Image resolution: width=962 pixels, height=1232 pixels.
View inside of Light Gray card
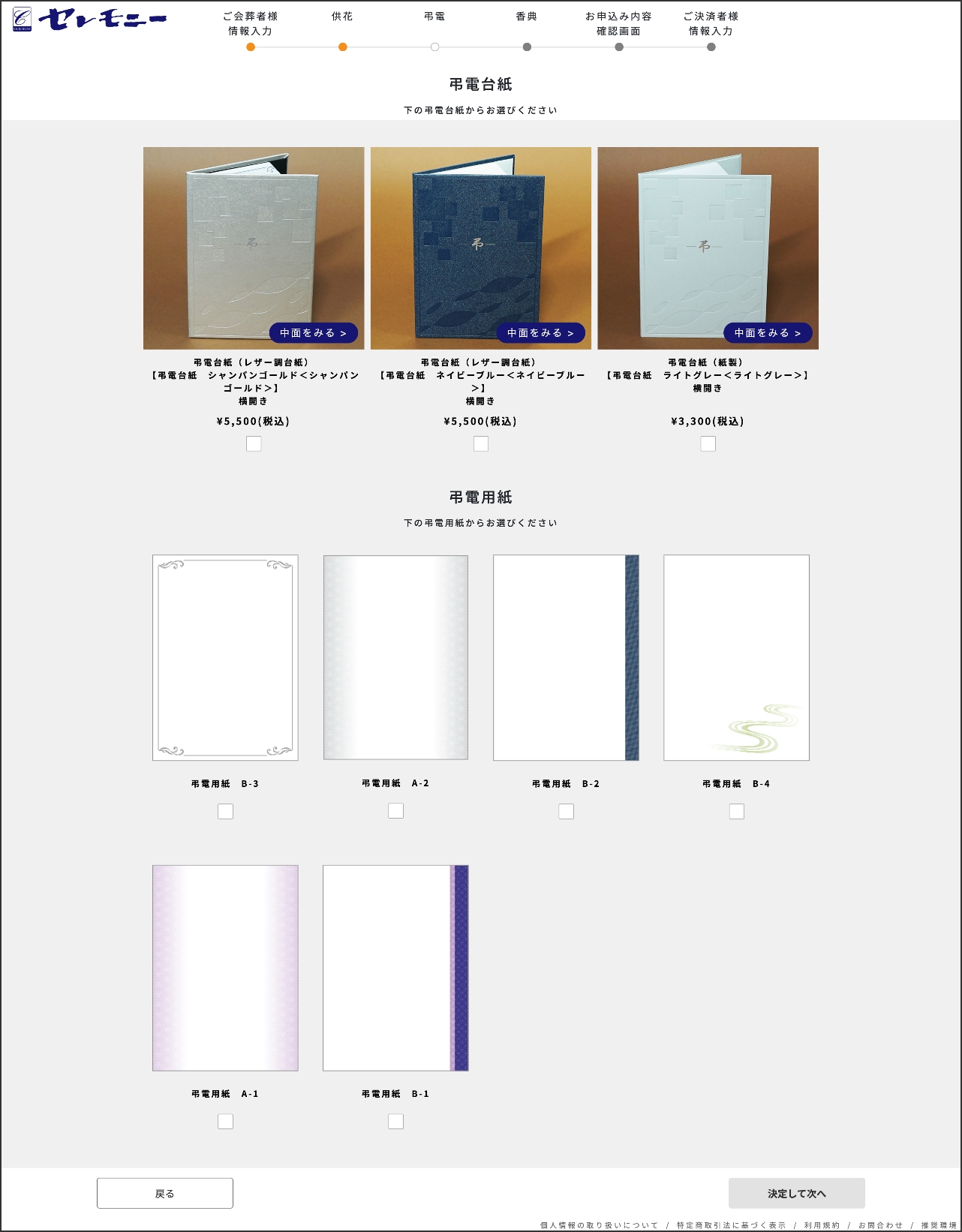point(768,333)
